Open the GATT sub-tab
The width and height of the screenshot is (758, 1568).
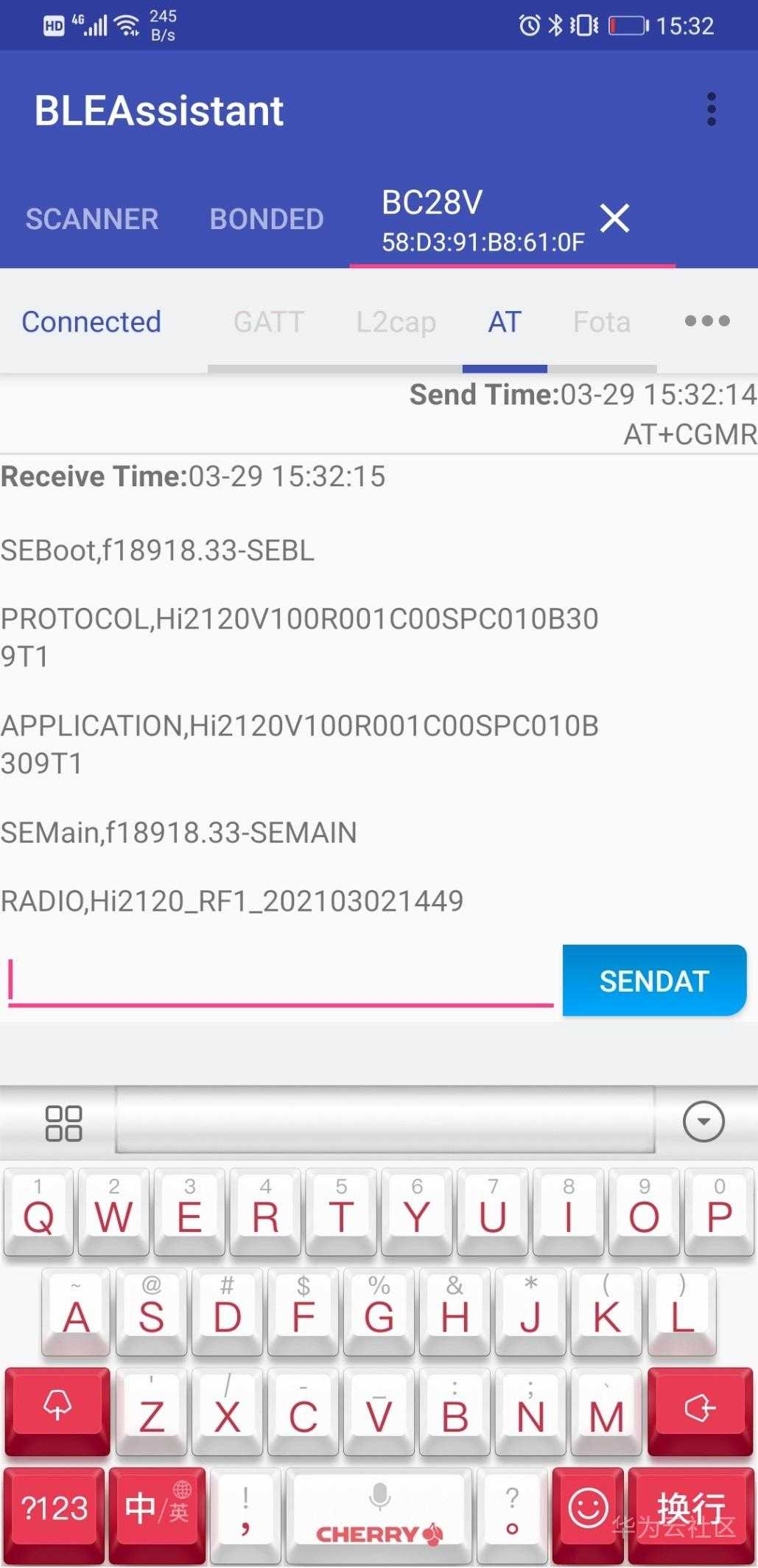point(269,322)
